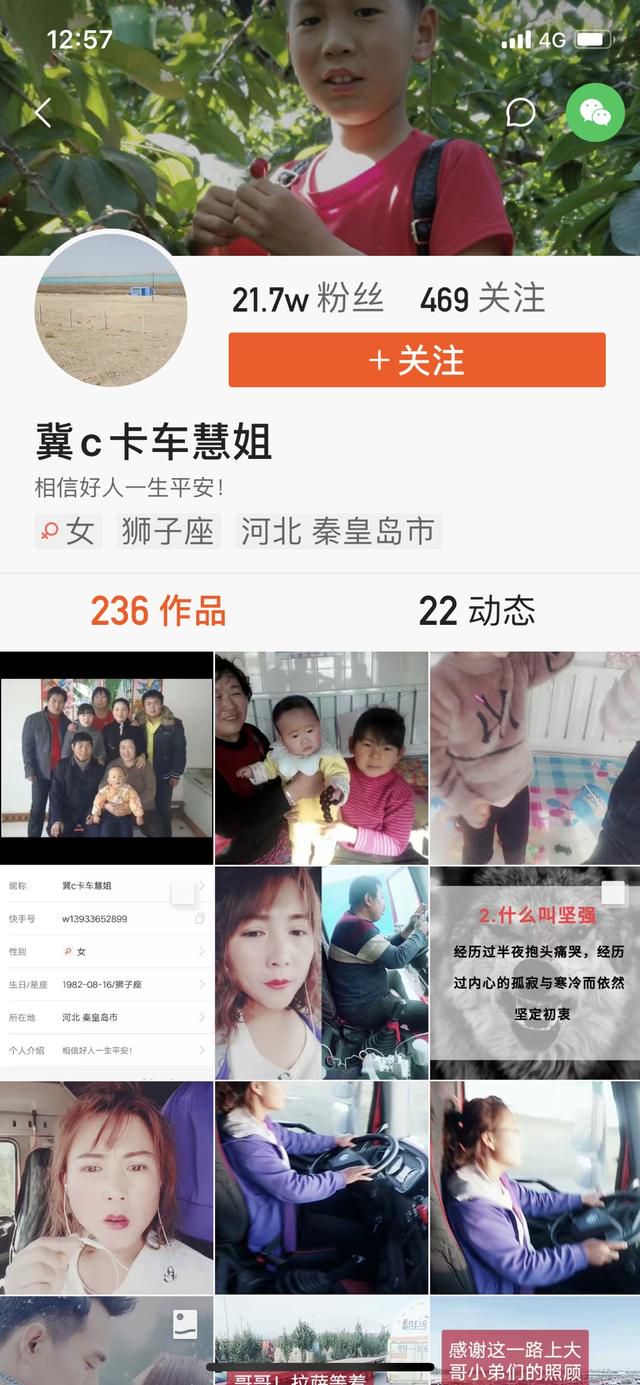View the 469 关注 following list
The height and width of the screenshot is (1385, 640).
(x=483, y=299)
